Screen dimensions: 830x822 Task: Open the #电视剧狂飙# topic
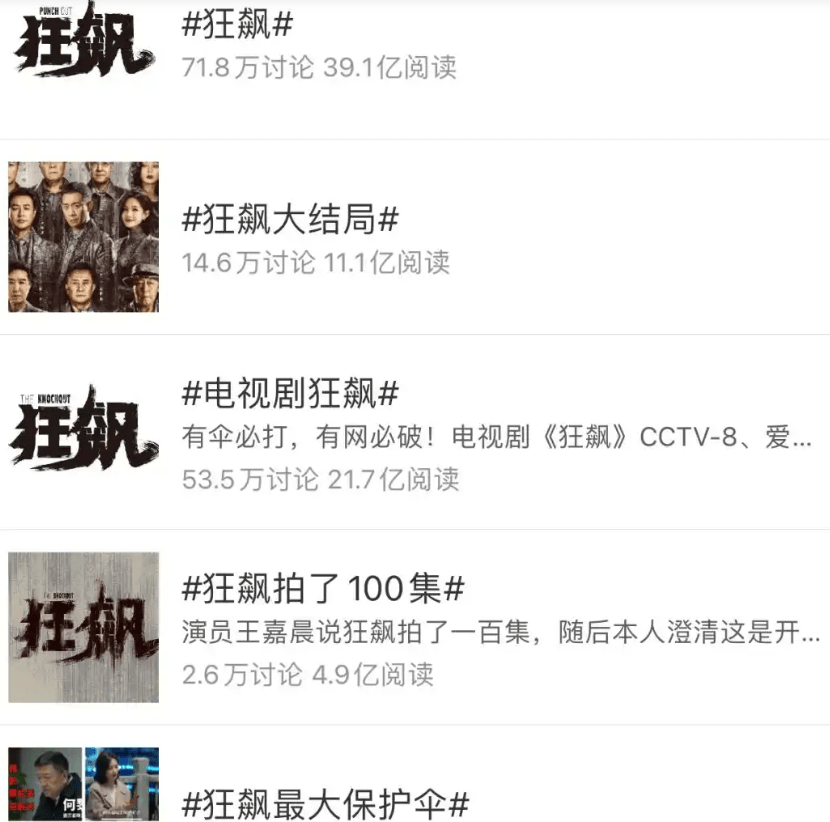(290, 393)
